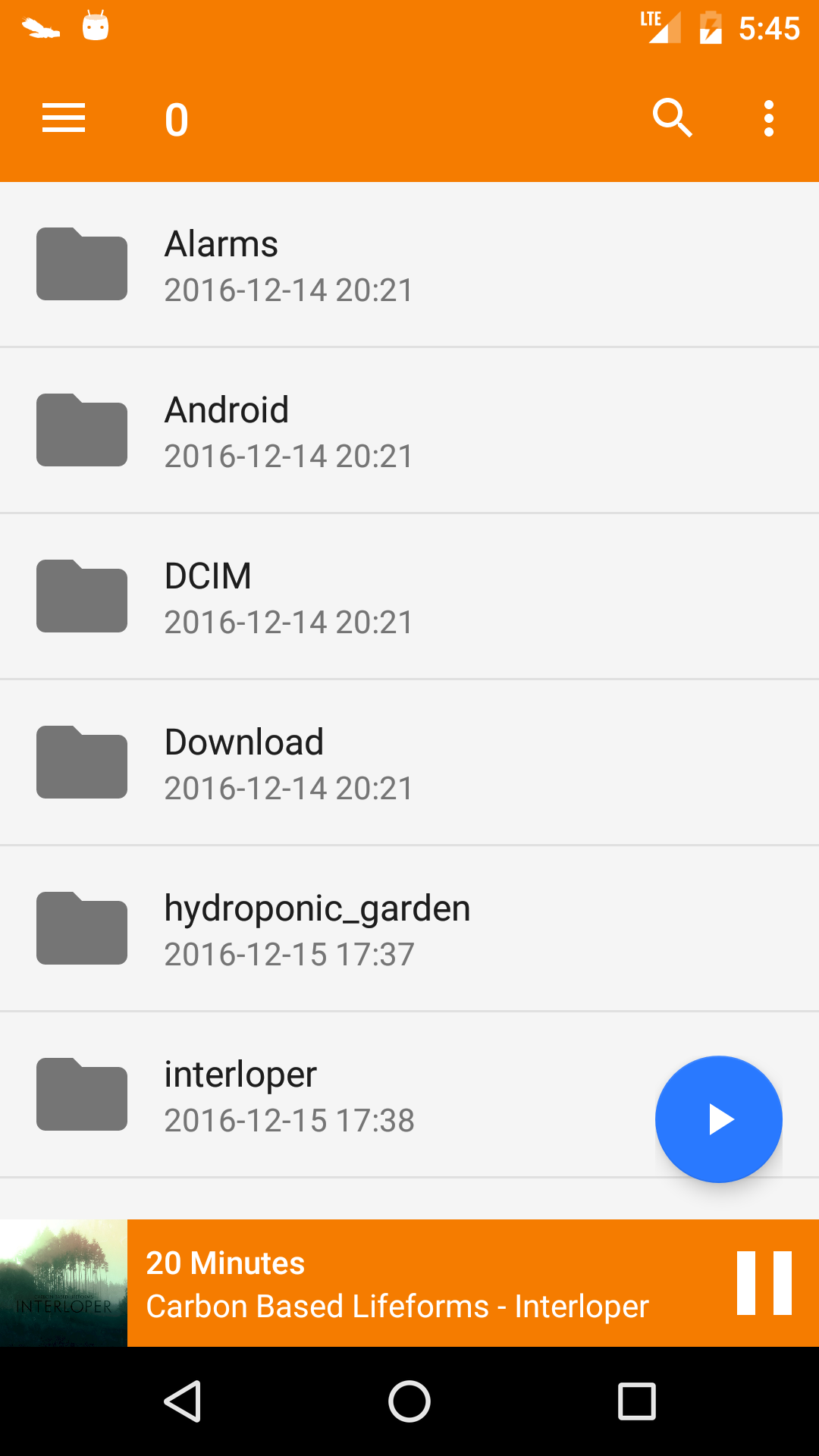Open the Alarms folder

click(409, 265)
